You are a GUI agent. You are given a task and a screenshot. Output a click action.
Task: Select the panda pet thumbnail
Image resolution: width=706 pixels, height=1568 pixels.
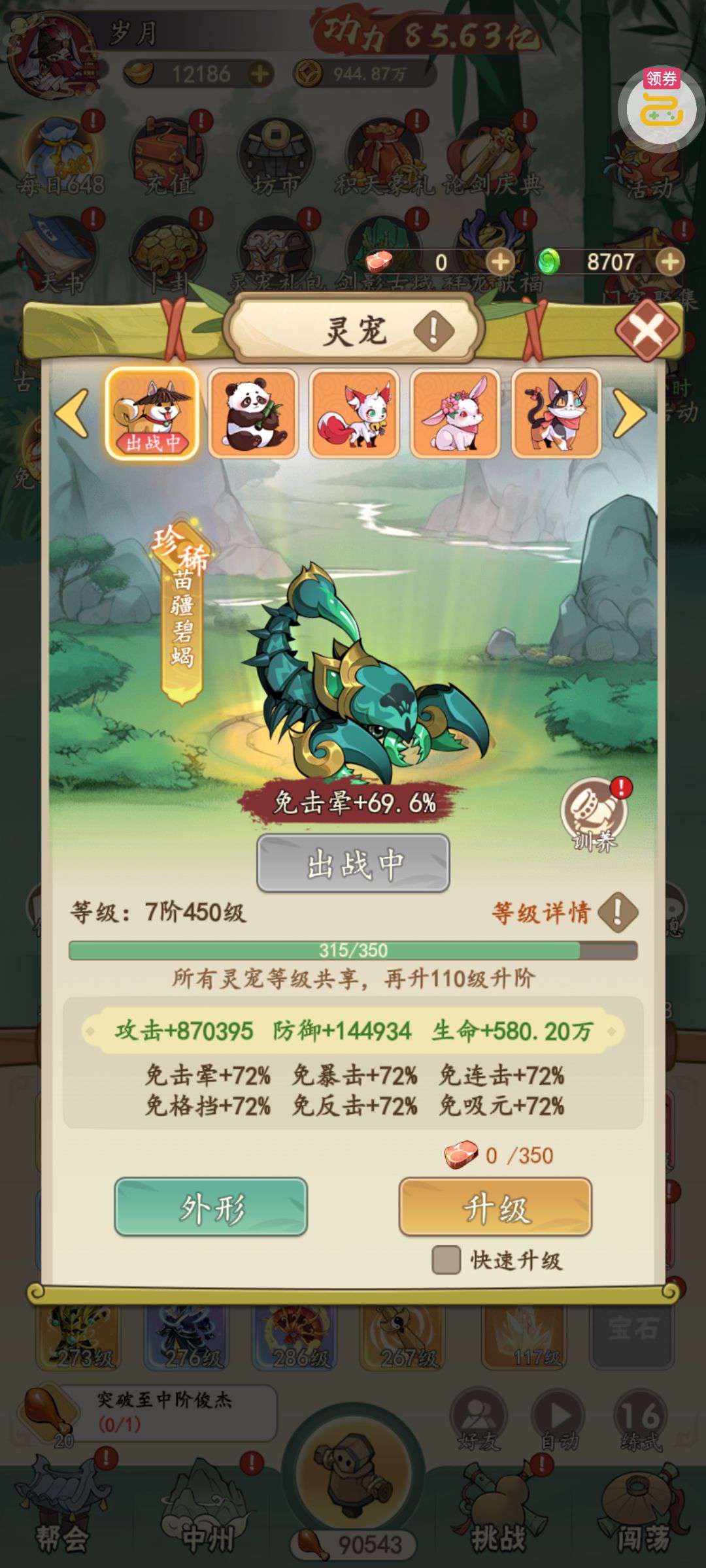[x=253, y=412]
